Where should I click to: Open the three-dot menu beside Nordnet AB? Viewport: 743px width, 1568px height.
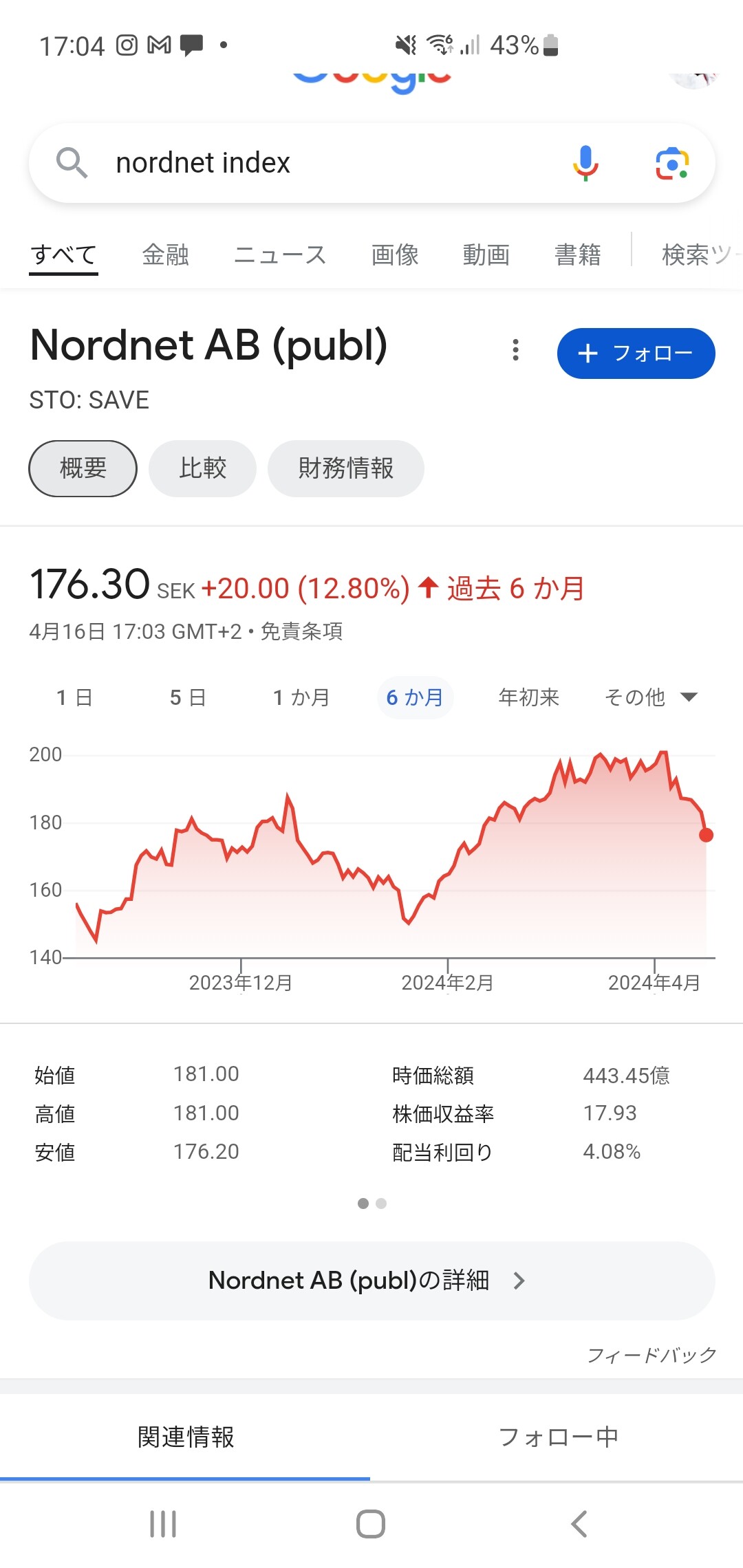pyautogui.click(x=515, y=350)
